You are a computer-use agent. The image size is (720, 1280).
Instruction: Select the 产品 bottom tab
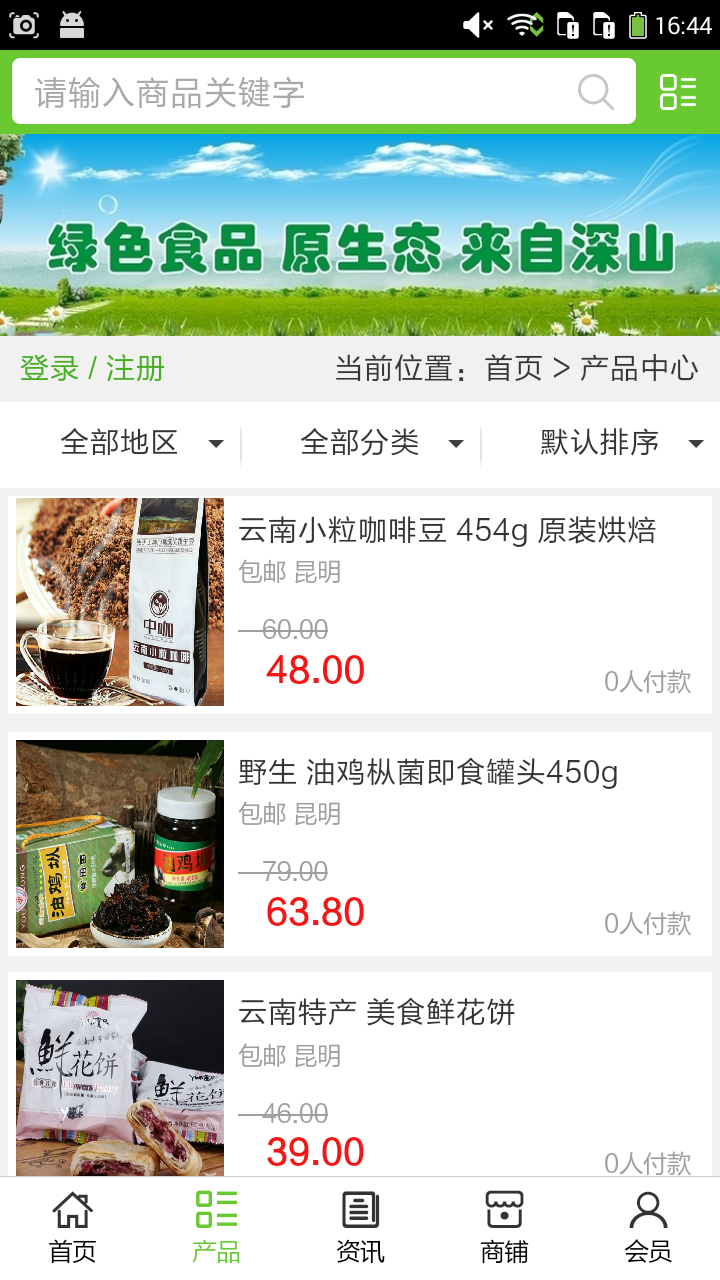(216, 1226)
